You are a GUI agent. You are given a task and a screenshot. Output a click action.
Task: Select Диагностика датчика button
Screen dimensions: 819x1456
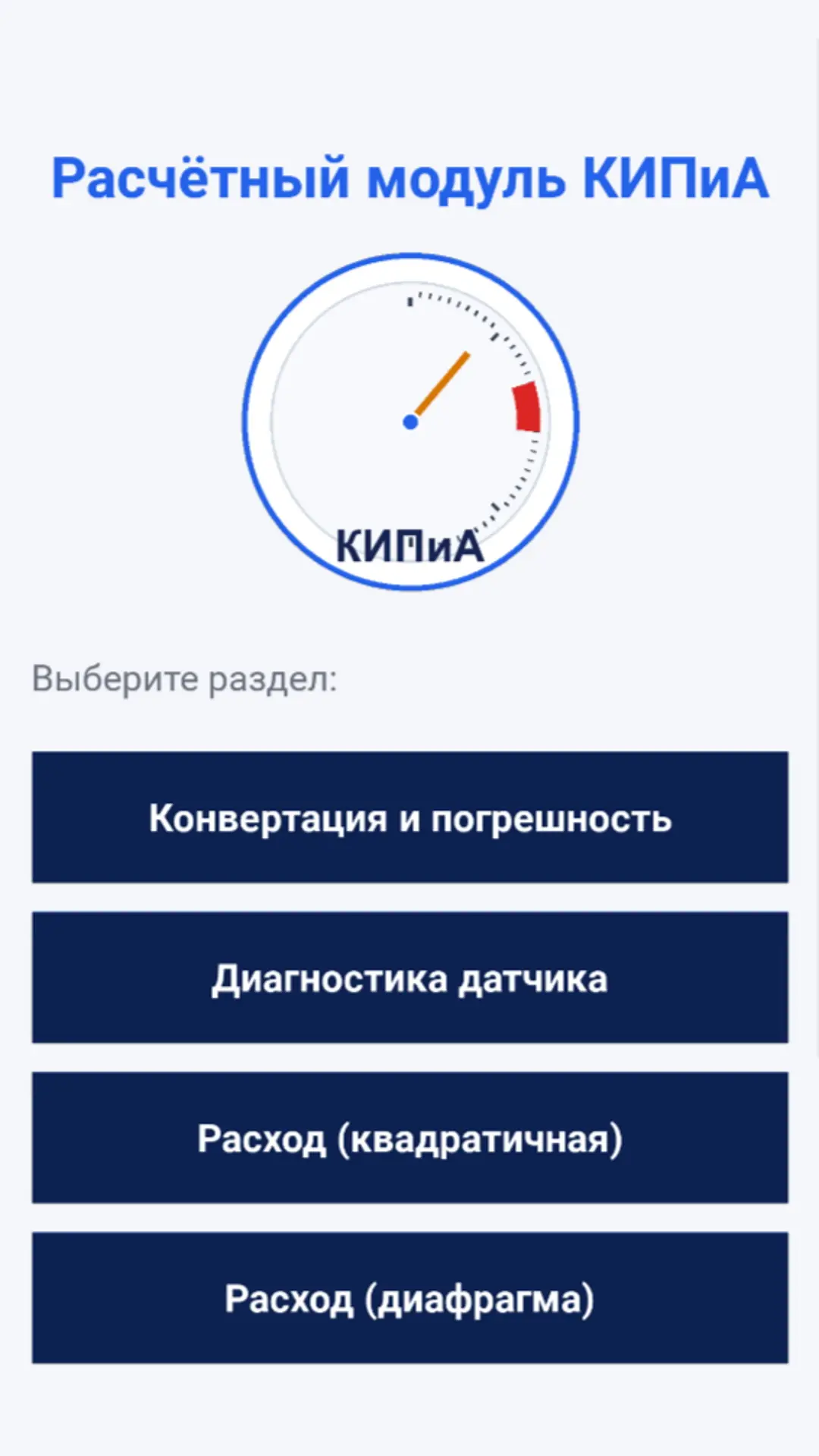[409, 977]
